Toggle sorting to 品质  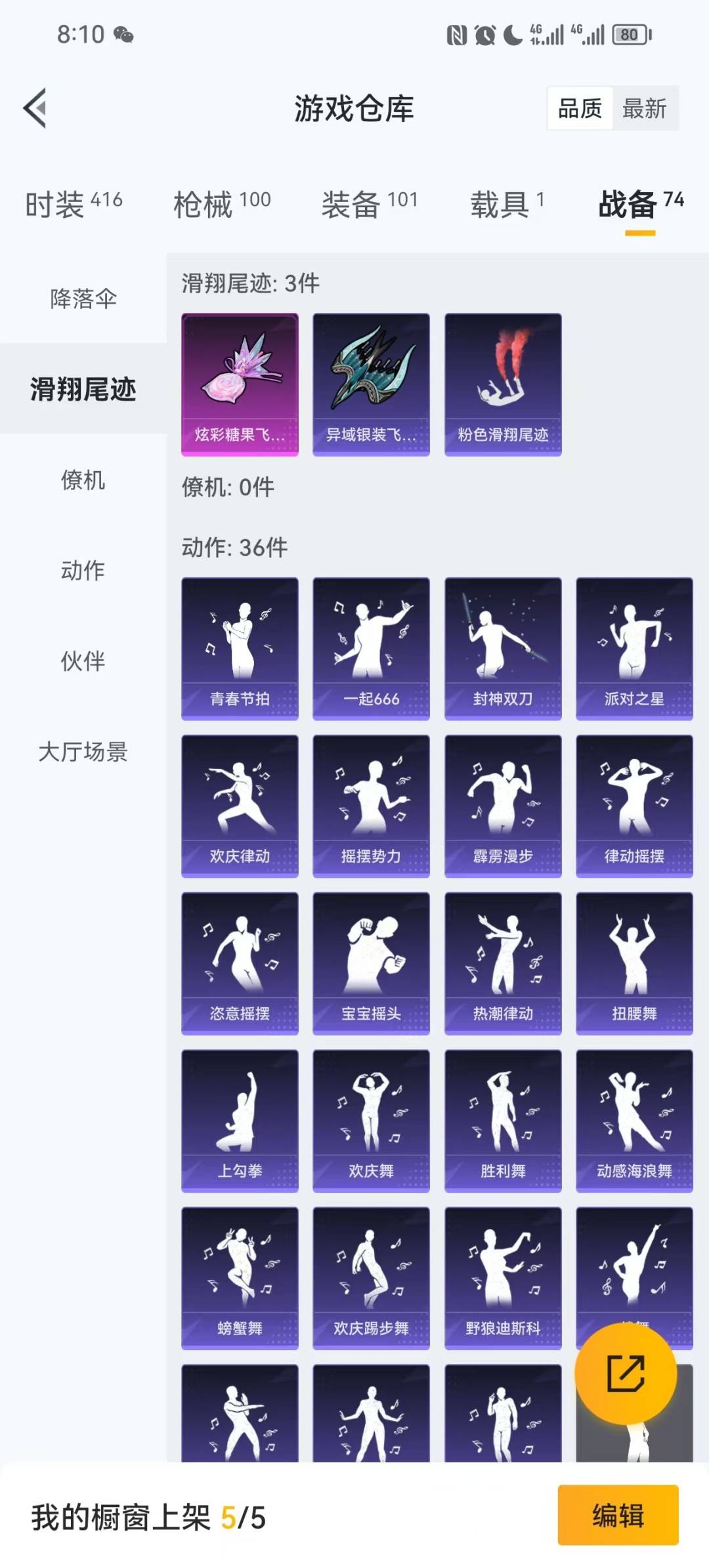point(578,109)
